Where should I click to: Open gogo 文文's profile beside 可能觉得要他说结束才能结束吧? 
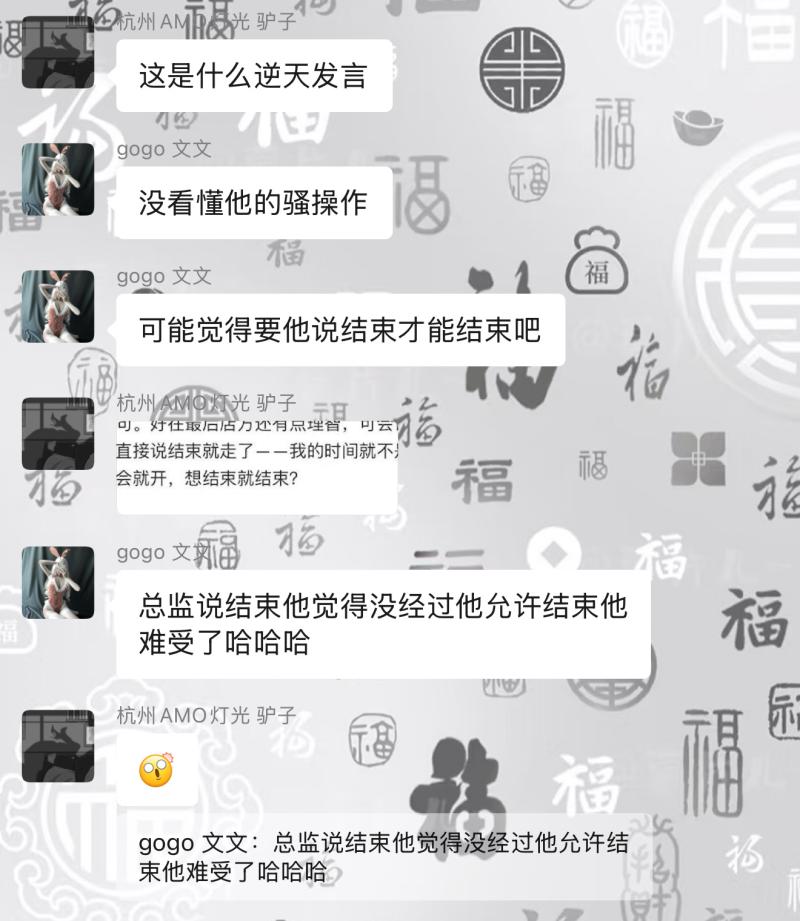coord(58,307)
